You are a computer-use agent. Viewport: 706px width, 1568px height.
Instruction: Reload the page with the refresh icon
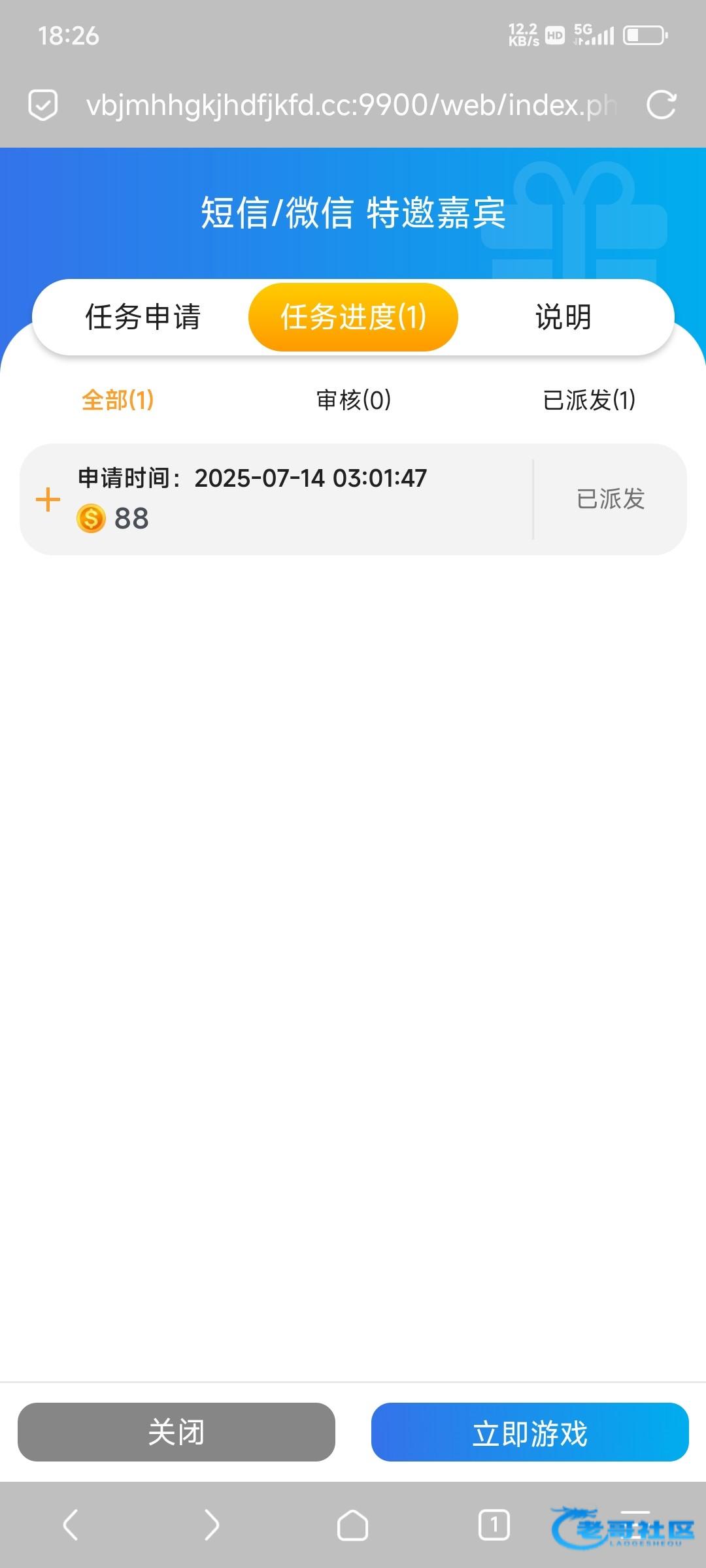[661, 105]
